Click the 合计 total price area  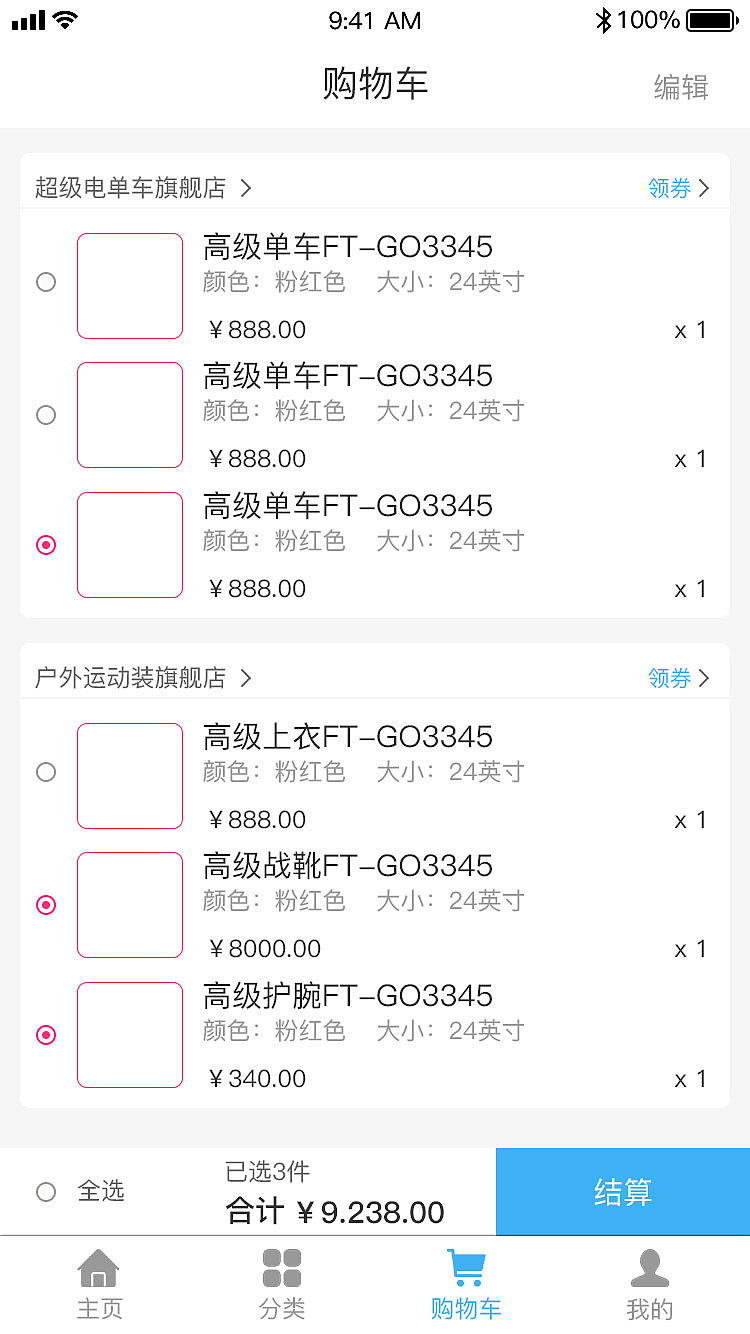tap(330, 1212)
